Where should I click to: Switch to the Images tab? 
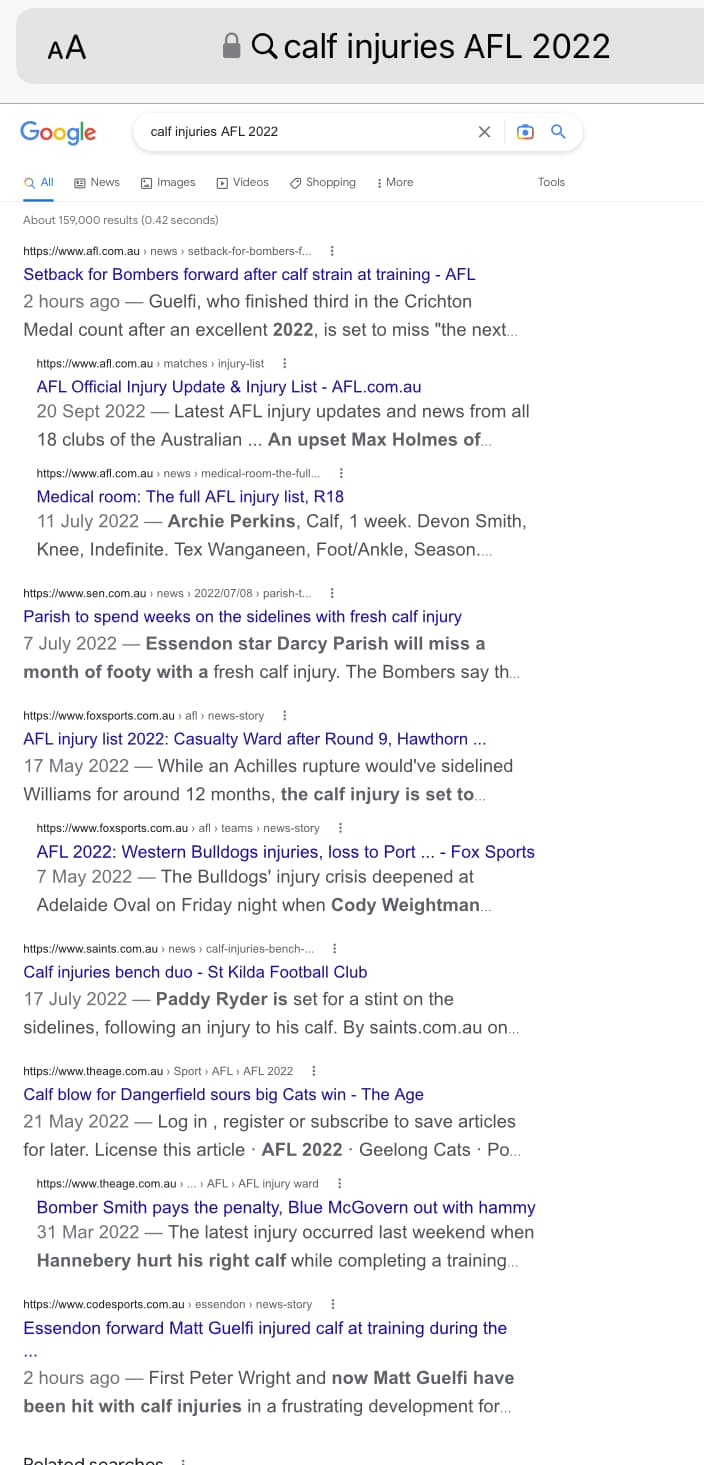(168, 182)
